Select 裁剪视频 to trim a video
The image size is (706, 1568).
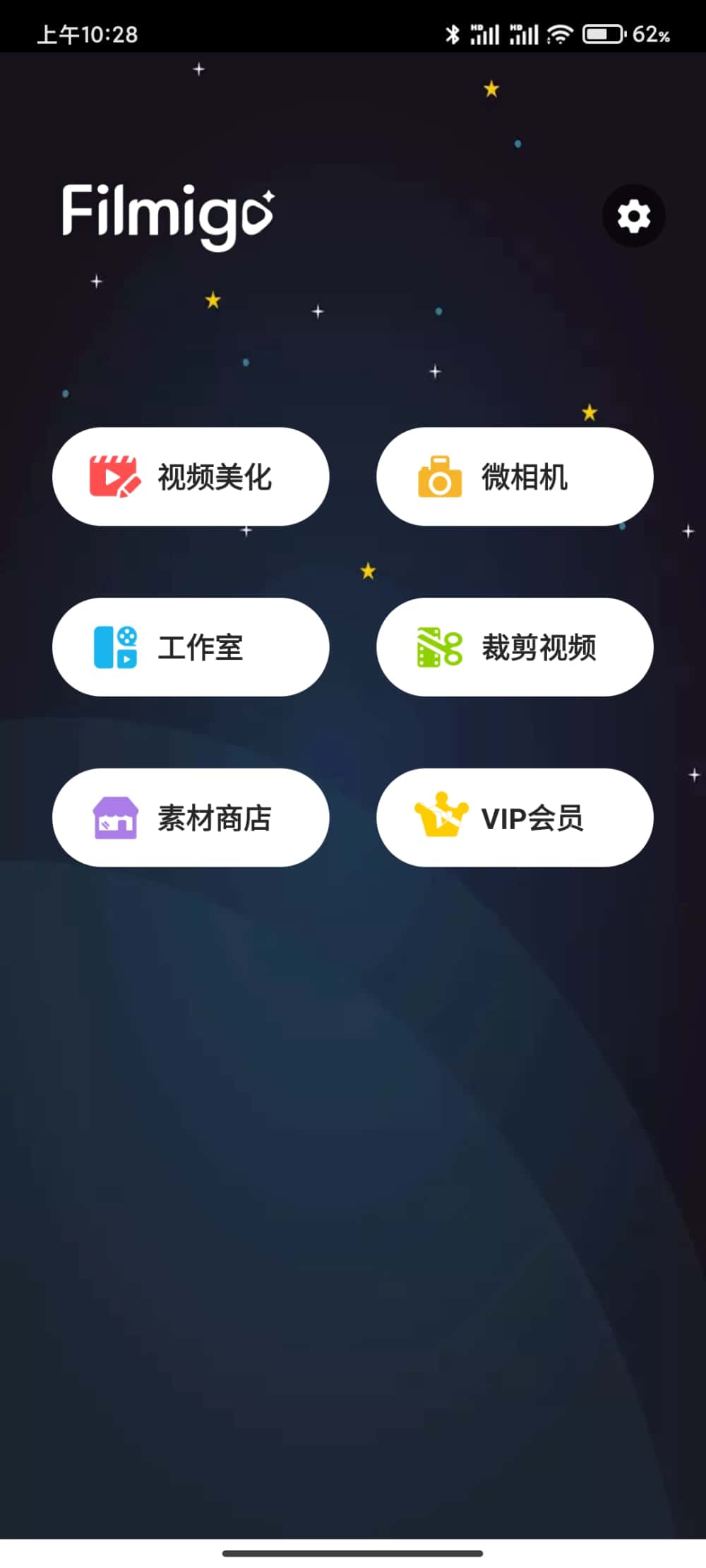coord(515,647)
